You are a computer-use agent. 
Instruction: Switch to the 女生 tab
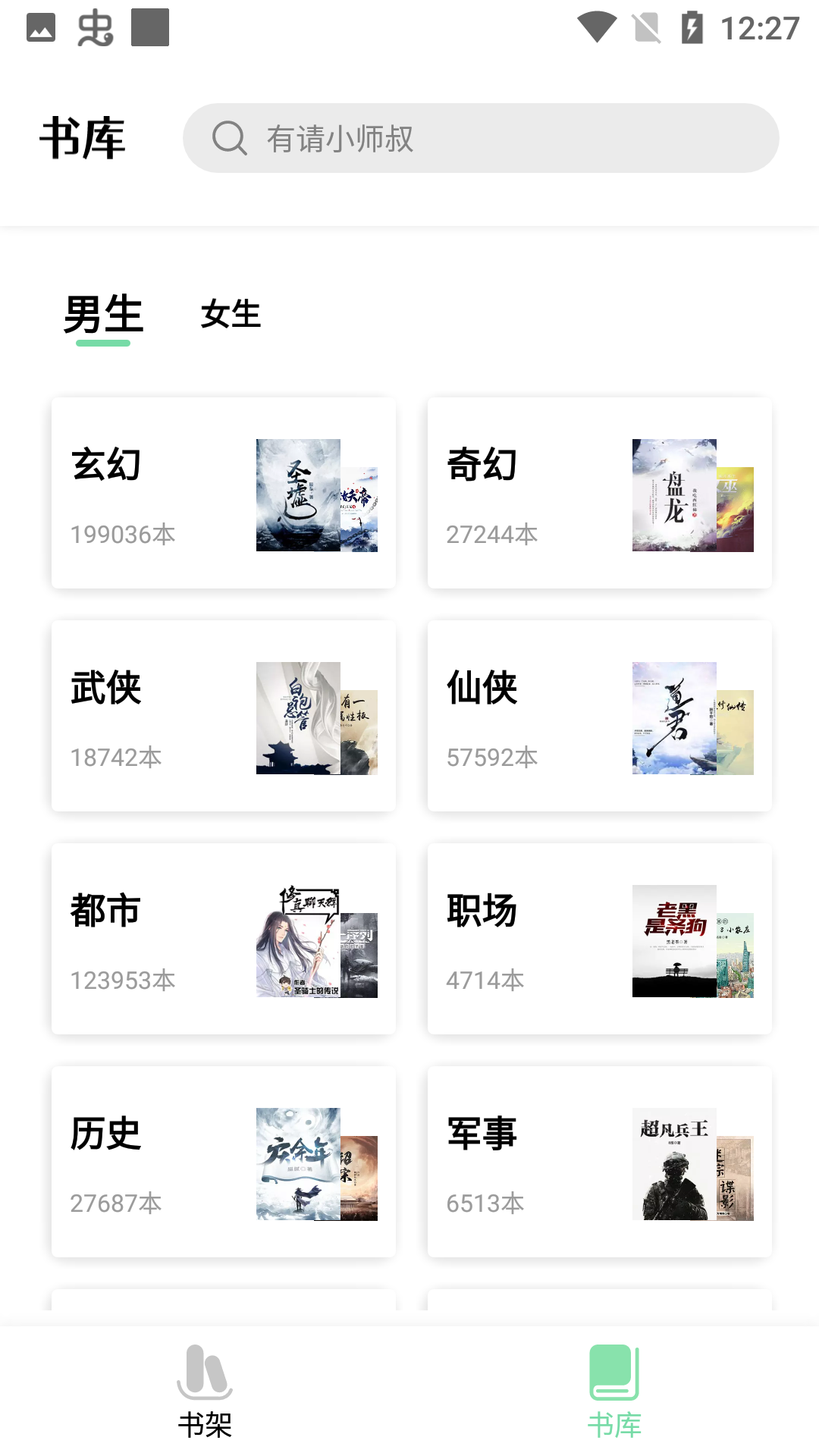click(231, 314)
